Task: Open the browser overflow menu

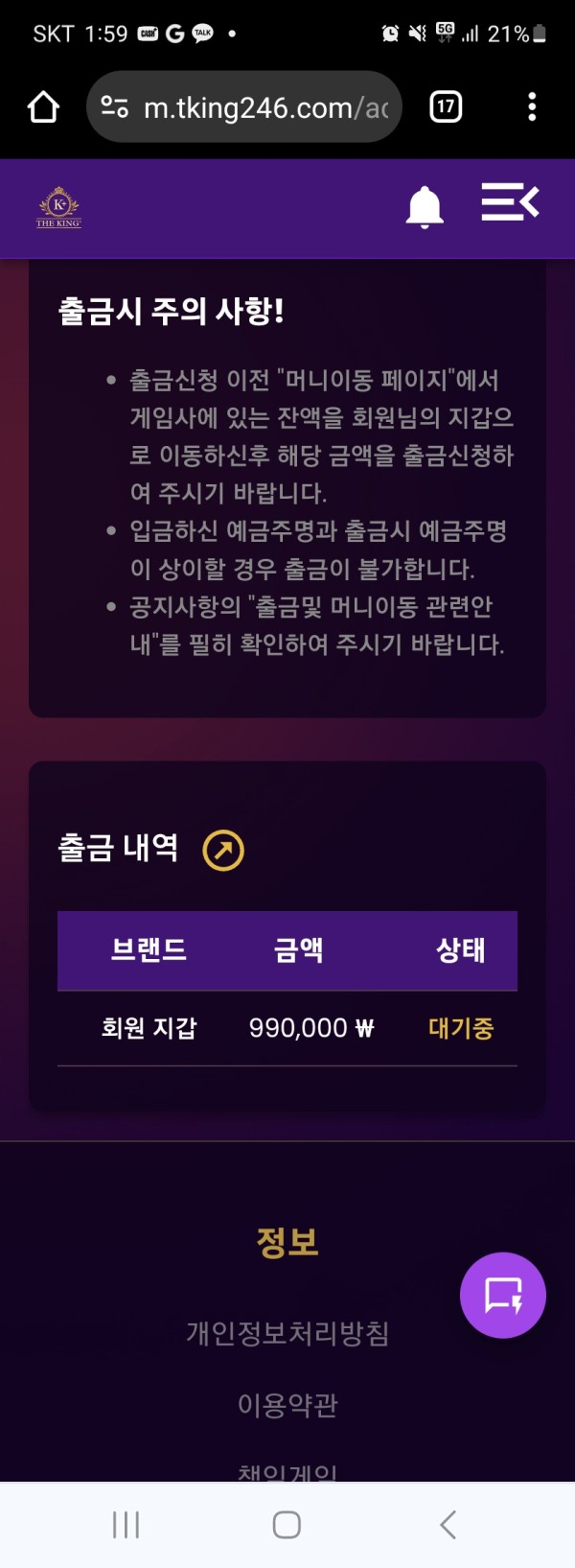Action: pyautogui.click(x=532, y=106)
